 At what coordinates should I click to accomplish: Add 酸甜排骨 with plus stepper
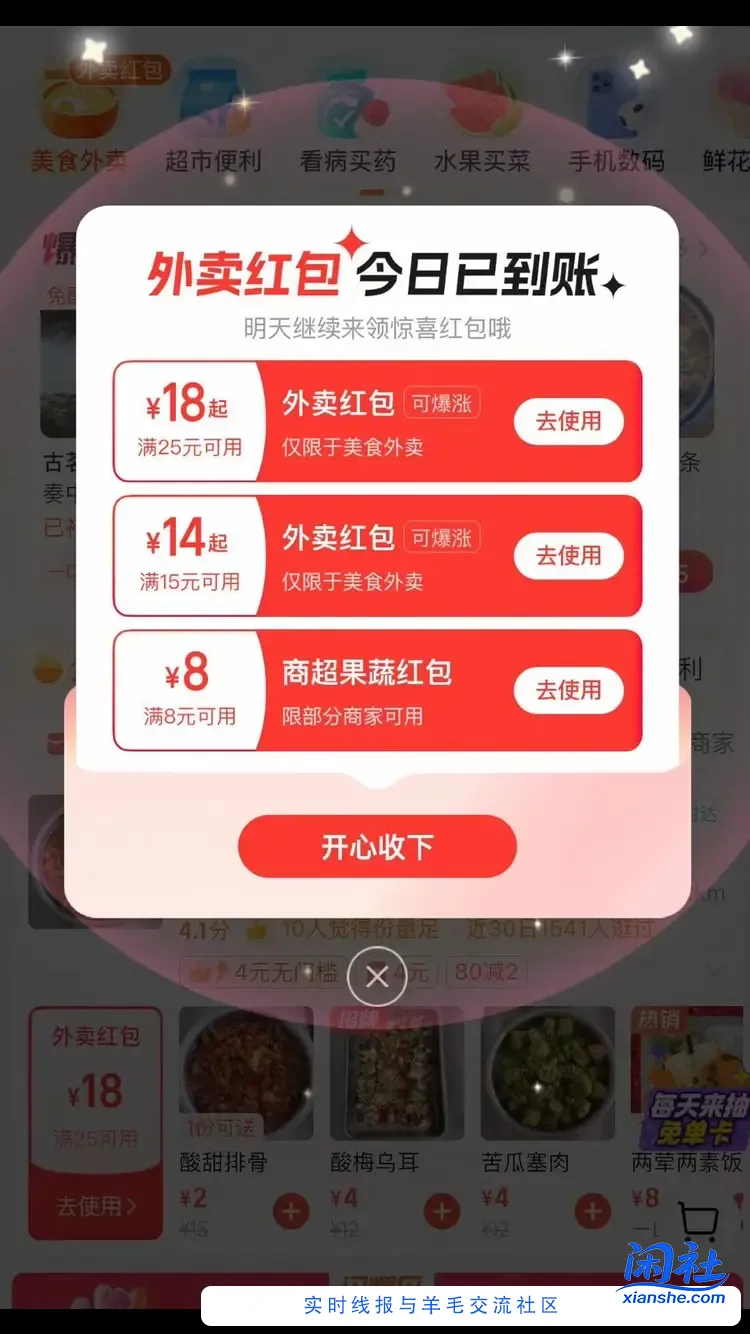click(290, 1211)
